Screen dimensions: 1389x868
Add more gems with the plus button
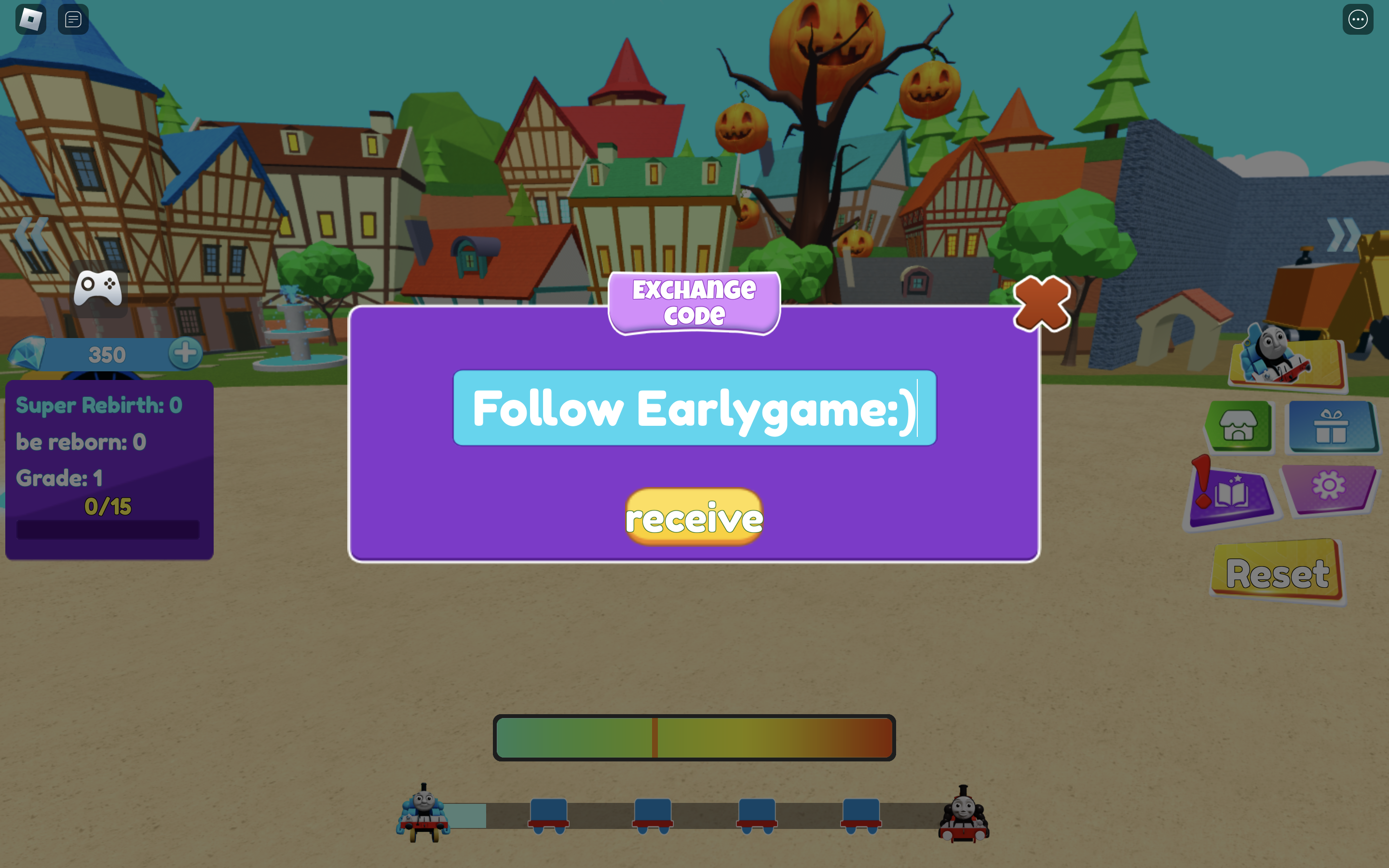(x=185, y=353)
